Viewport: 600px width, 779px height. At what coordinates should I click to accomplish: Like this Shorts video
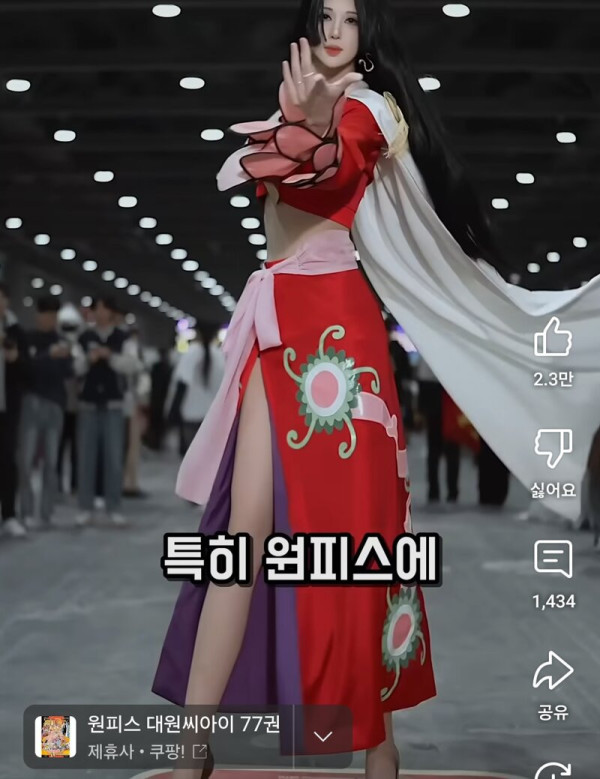(553, 340)
